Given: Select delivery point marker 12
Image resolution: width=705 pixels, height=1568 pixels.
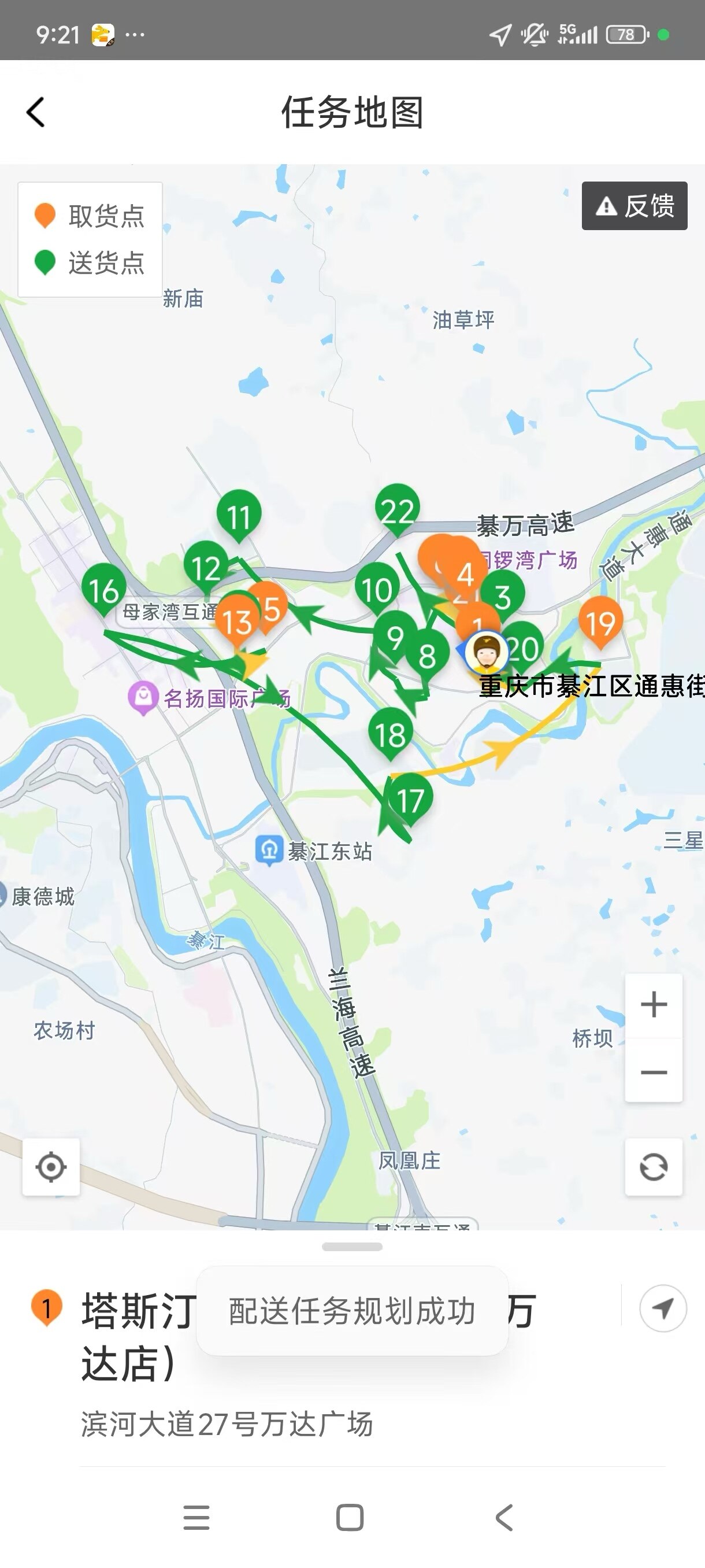Looking at the screenshot, I should tap(206, 567).
